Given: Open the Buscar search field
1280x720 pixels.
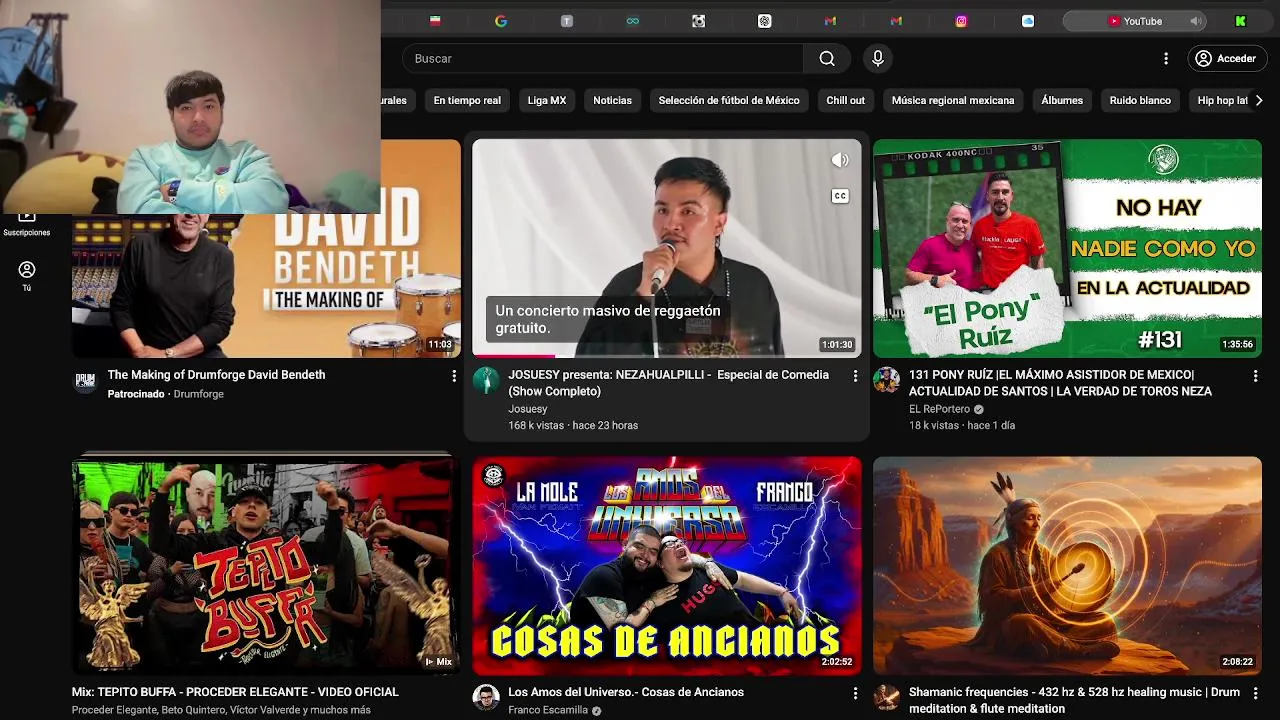Looking at the screenshot, I should coord(600,59).
